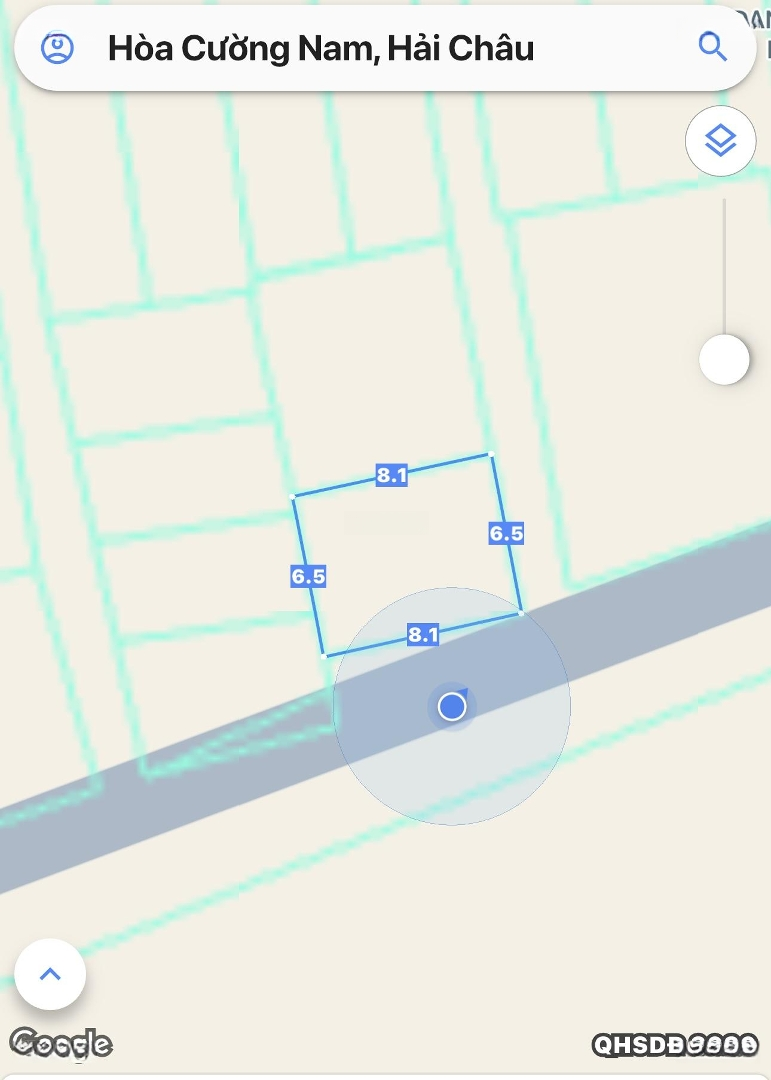Open the account profile icon
The height and width of the screenshot is (1080, 771).
tap(58, 48)
